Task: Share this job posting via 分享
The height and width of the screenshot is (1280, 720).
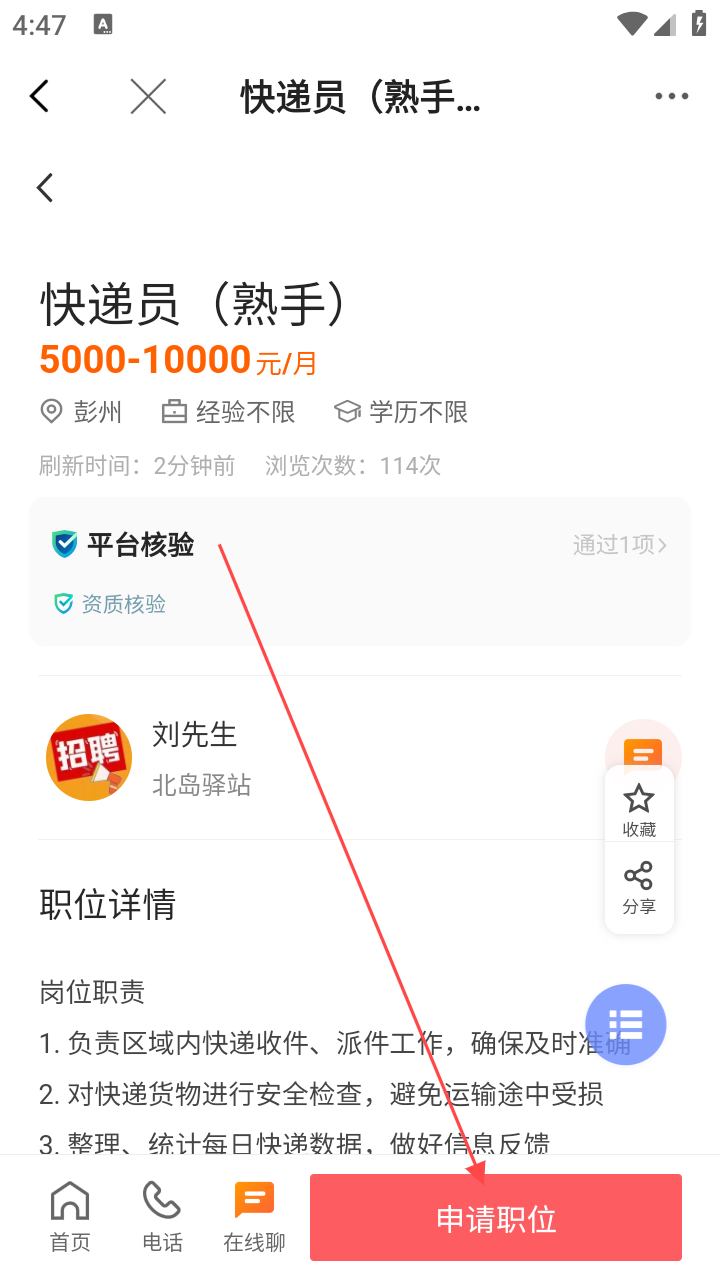Action: point(639,888)
